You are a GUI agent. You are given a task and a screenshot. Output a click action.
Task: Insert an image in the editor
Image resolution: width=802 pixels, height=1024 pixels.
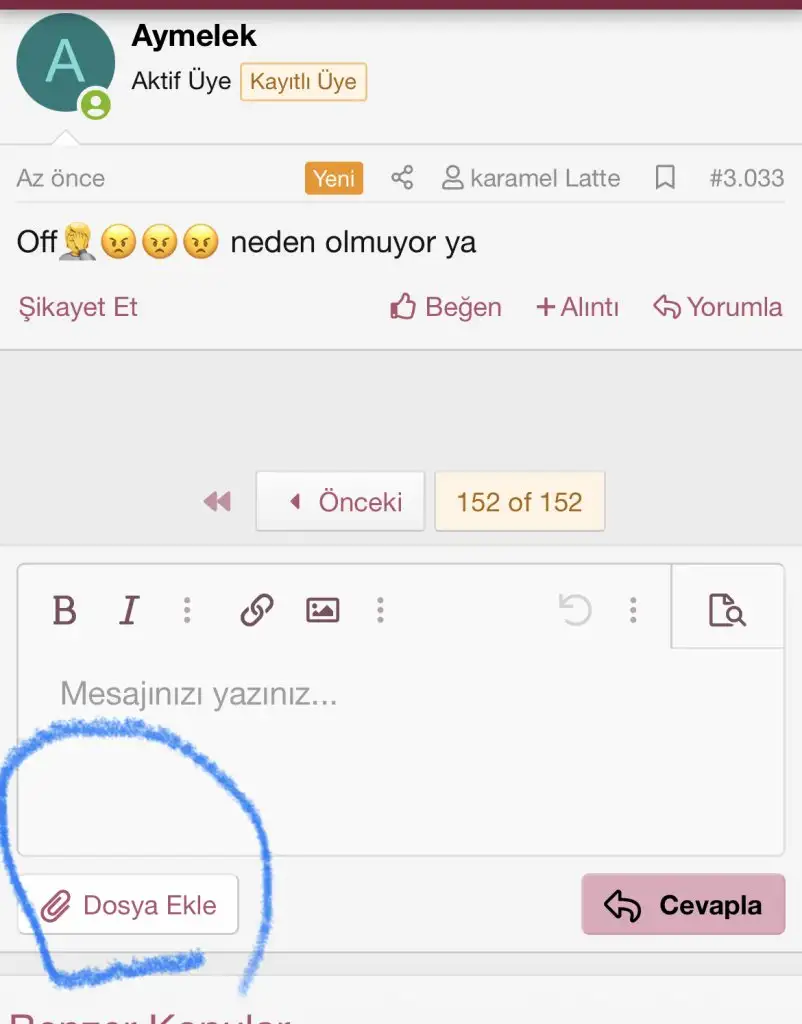tap(322, 610)
